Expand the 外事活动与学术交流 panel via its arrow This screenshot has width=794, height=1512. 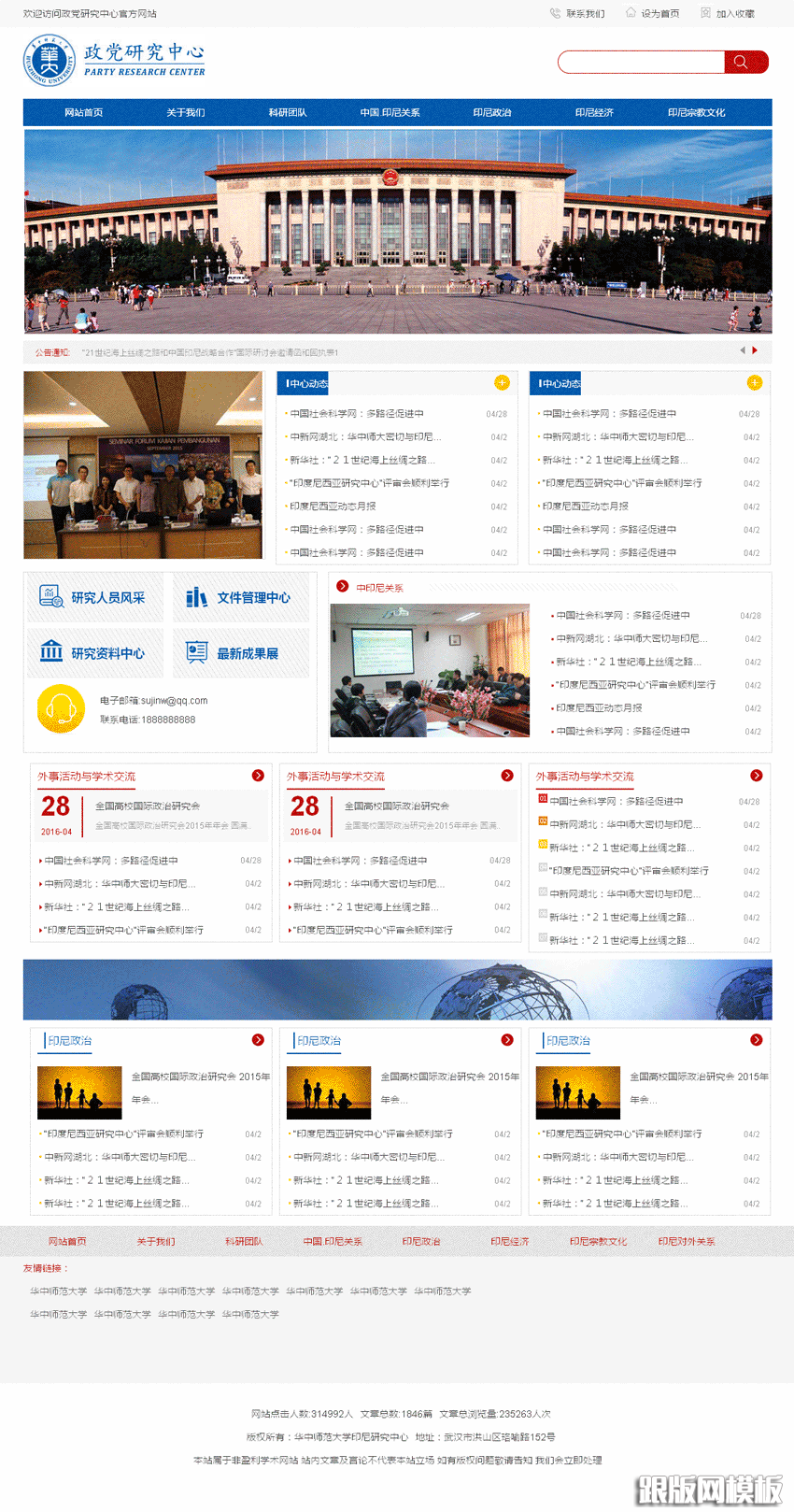click(x=256, y=775)
